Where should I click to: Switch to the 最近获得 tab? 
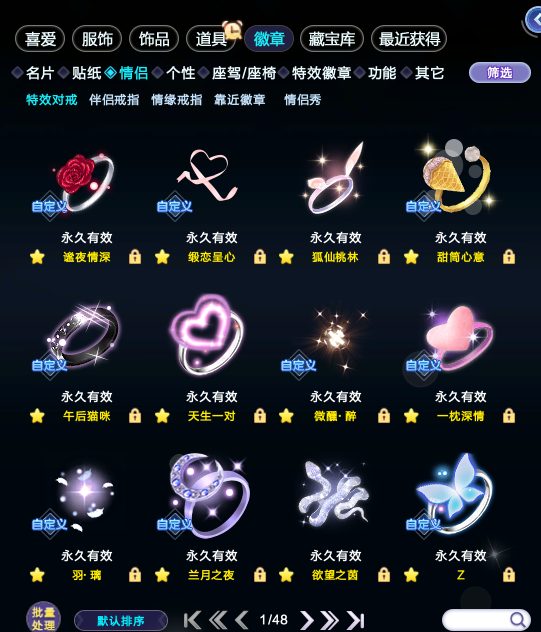point(409,39)
